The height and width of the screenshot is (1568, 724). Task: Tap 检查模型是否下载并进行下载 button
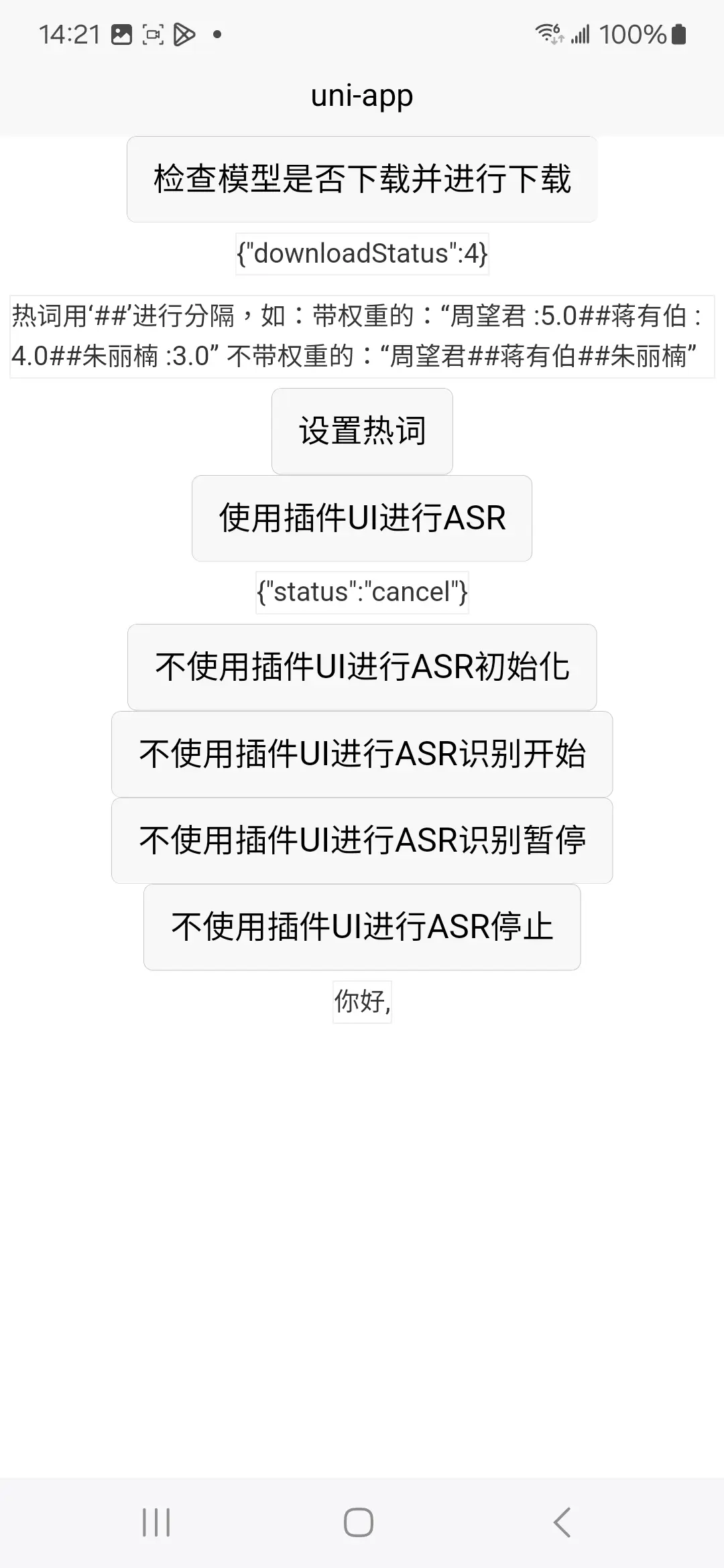click(362, 179)
